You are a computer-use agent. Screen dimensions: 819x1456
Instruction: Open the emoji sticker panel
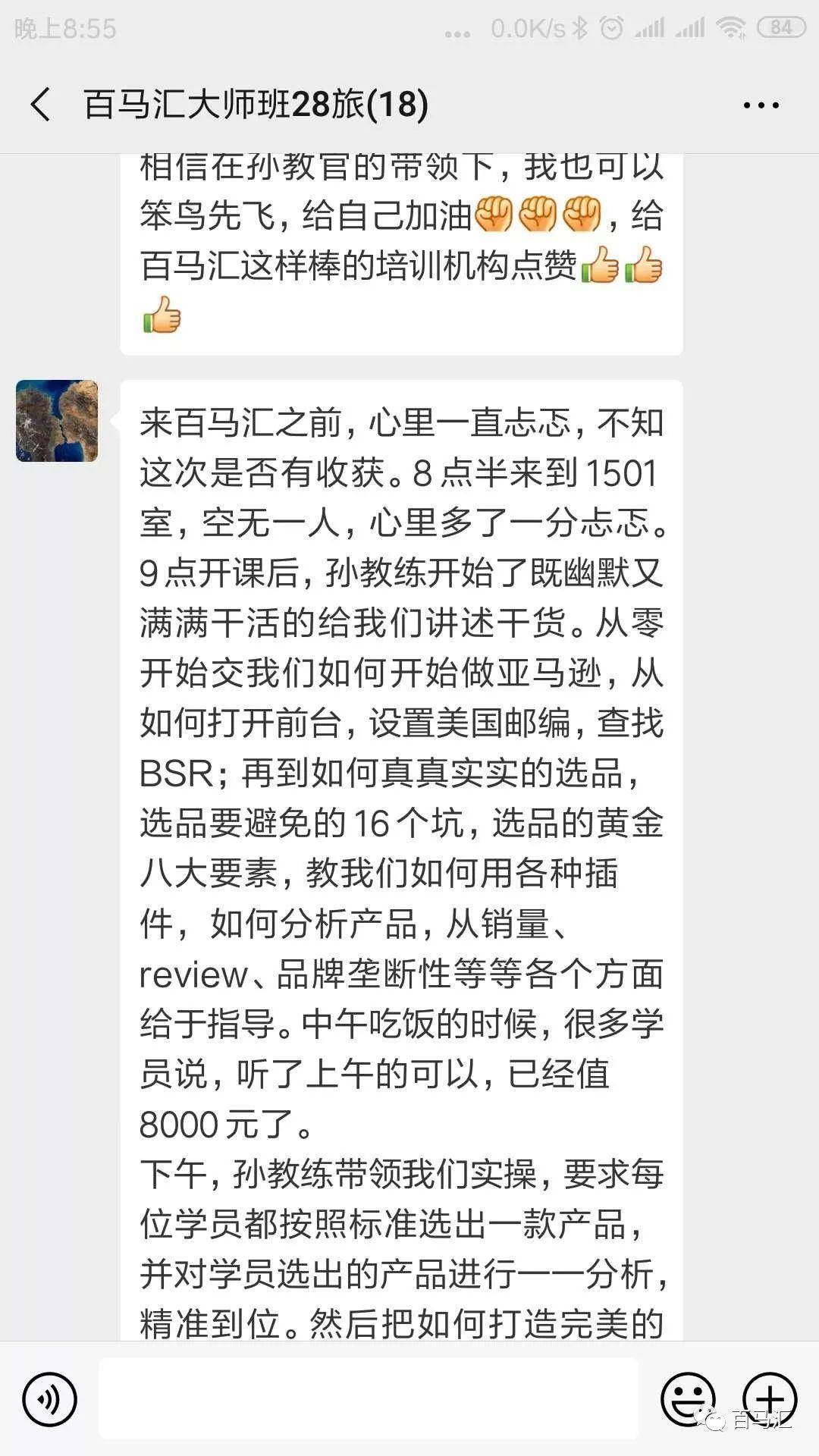point(687,1399)
